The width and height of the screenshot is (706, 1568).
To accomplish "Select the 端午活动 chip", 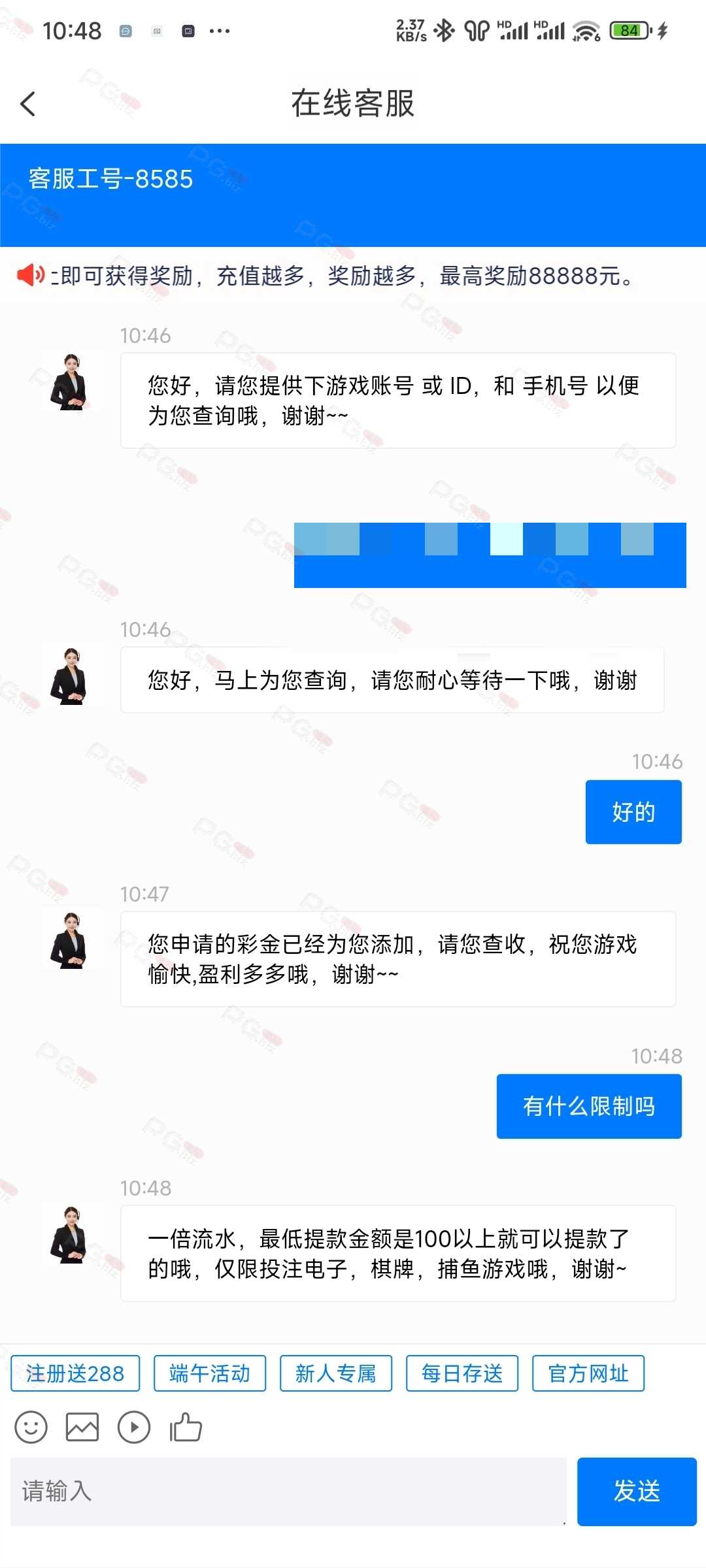I will 210,1373.
